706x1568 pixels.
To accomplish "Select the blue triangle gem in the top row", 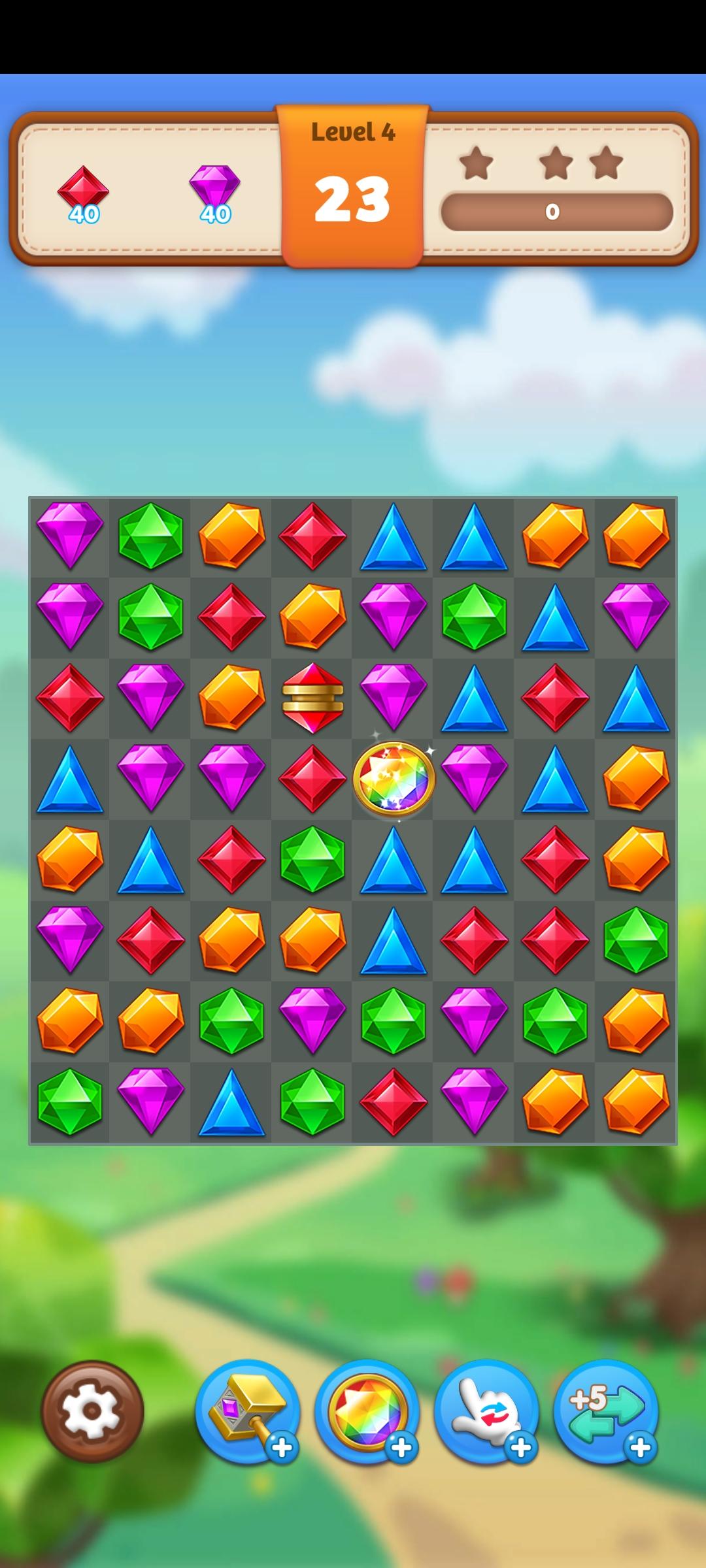I will pos(393,537).
